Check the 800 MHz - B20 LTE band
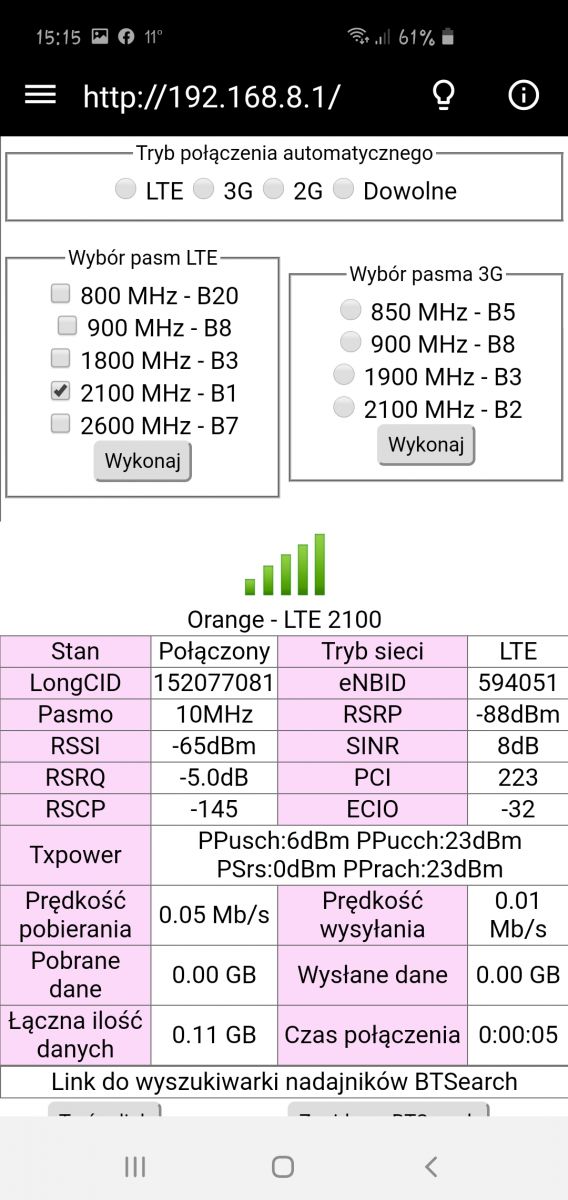The width and height of the screenshot is (568, 1200). pos(60,293)
